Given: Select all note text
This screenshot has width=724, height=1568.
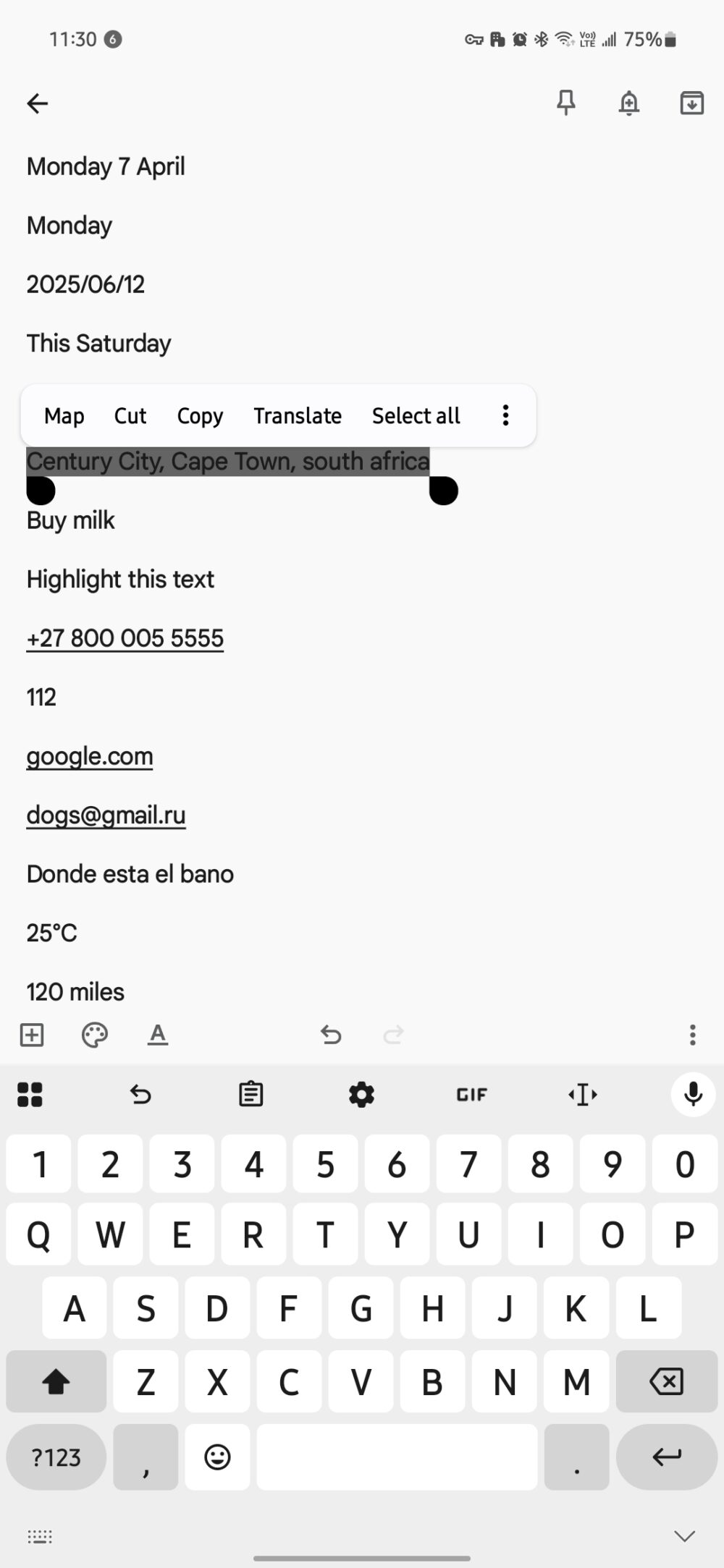Looking at the screenshot, I should click(416, 415).
